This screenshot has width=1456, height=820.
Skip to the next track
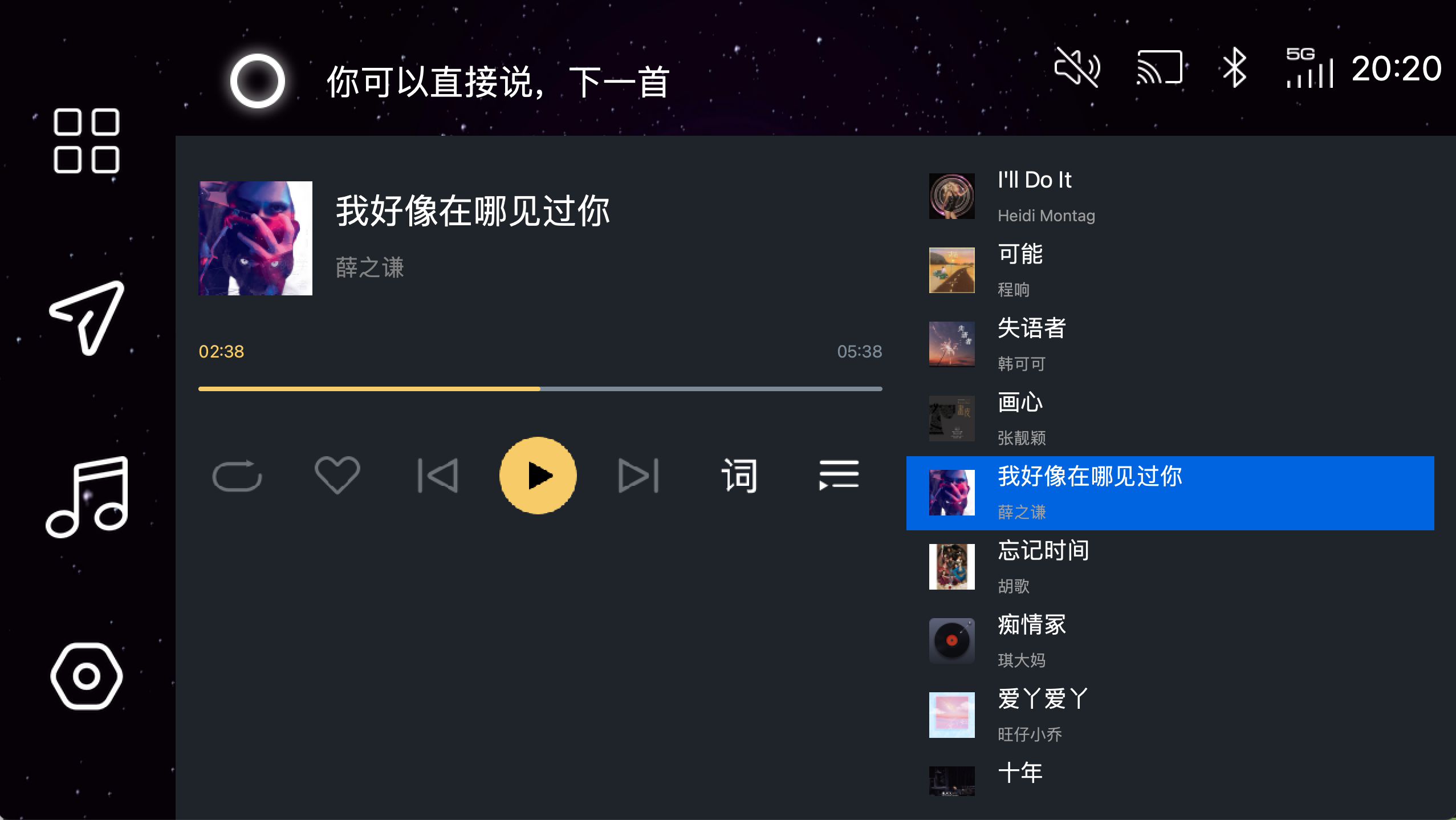point(638,476)
